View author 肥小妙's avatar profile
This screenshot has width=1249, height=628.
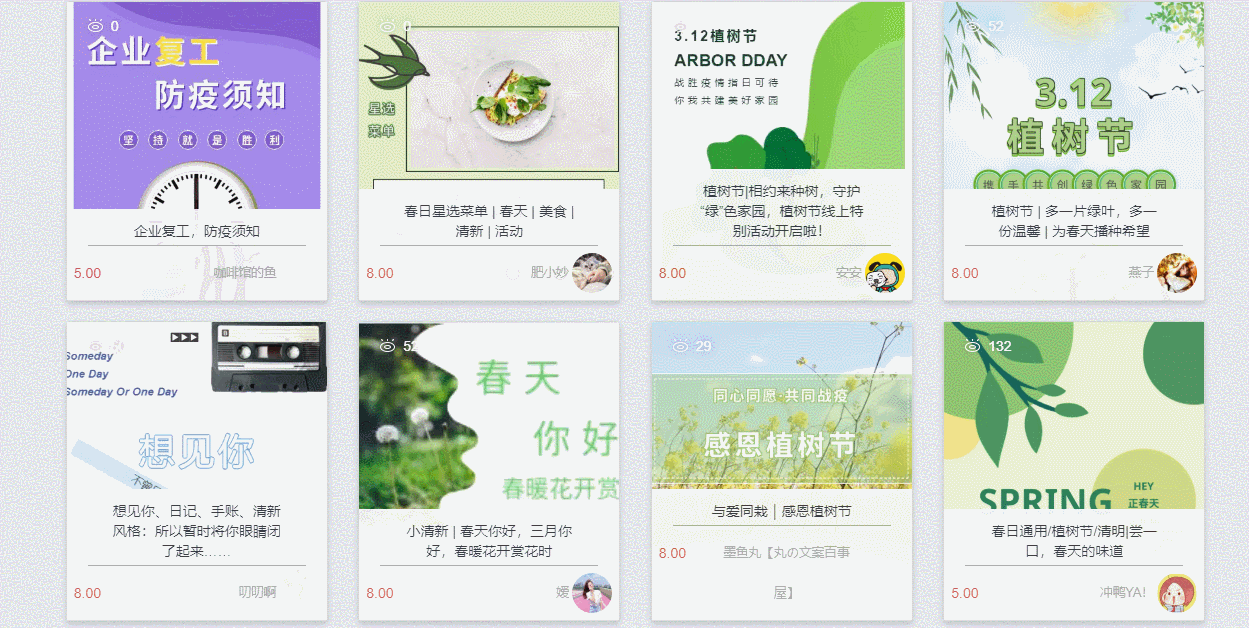[592, 272]
